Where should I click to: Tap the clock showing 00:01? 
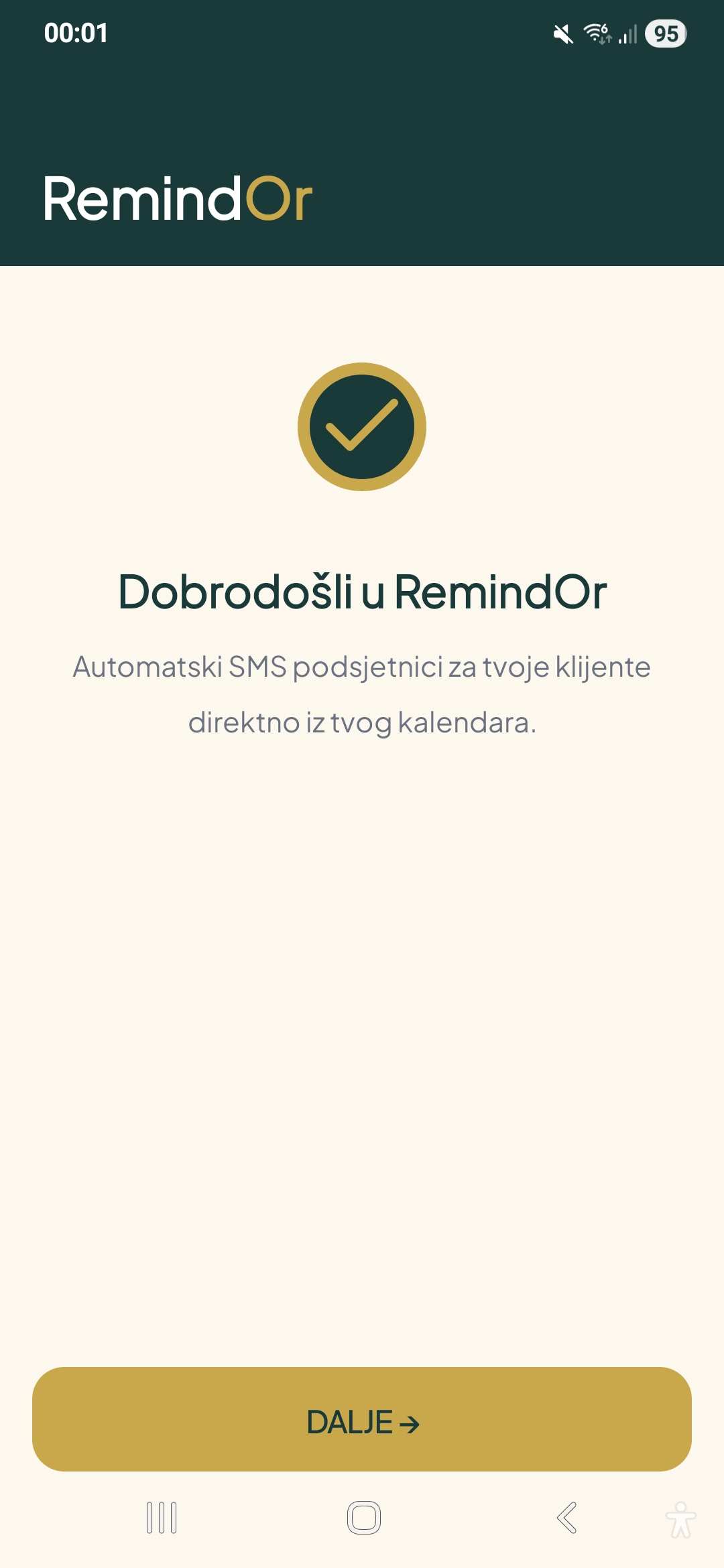coord(76,31)
